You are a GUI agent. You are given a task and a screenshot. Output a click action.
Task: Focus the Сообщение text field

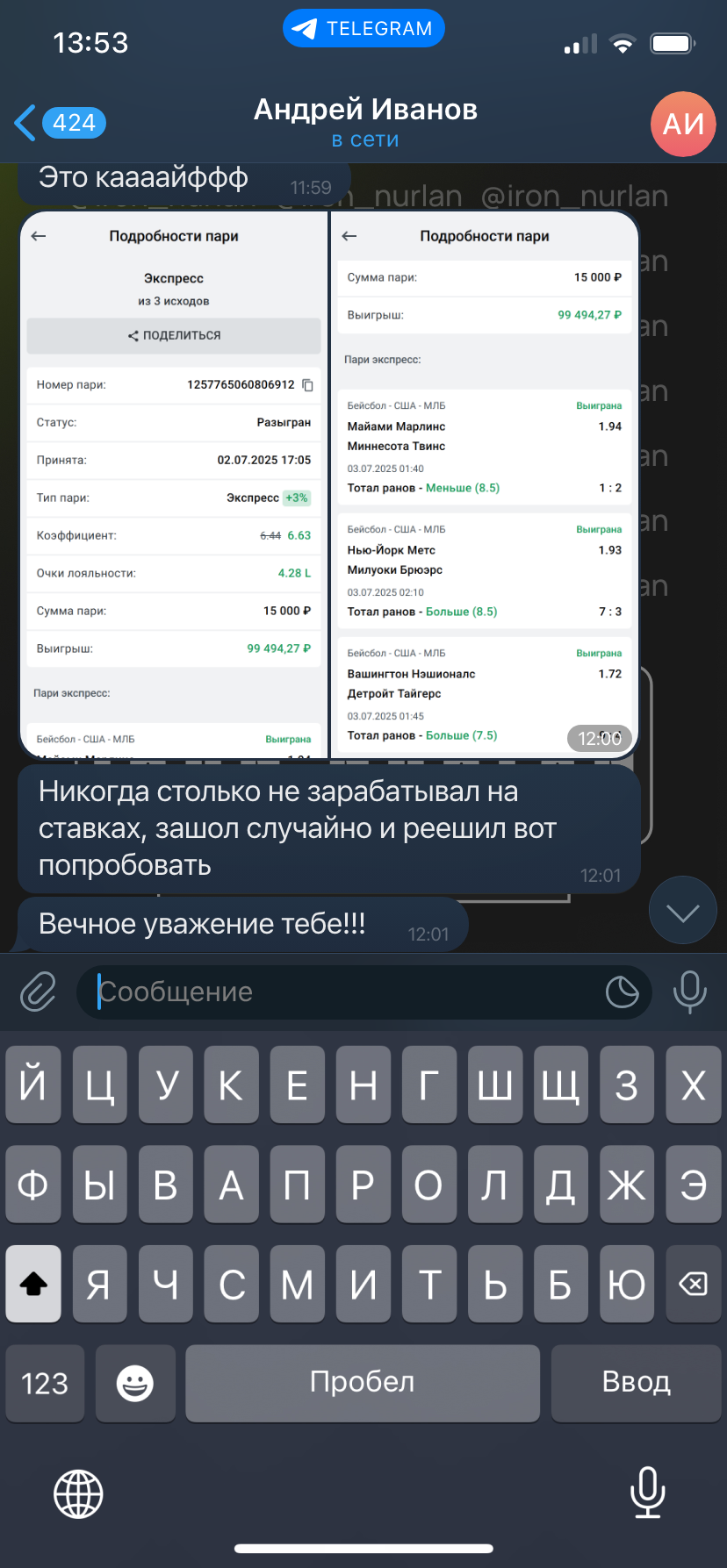click(x=349, y=992)
